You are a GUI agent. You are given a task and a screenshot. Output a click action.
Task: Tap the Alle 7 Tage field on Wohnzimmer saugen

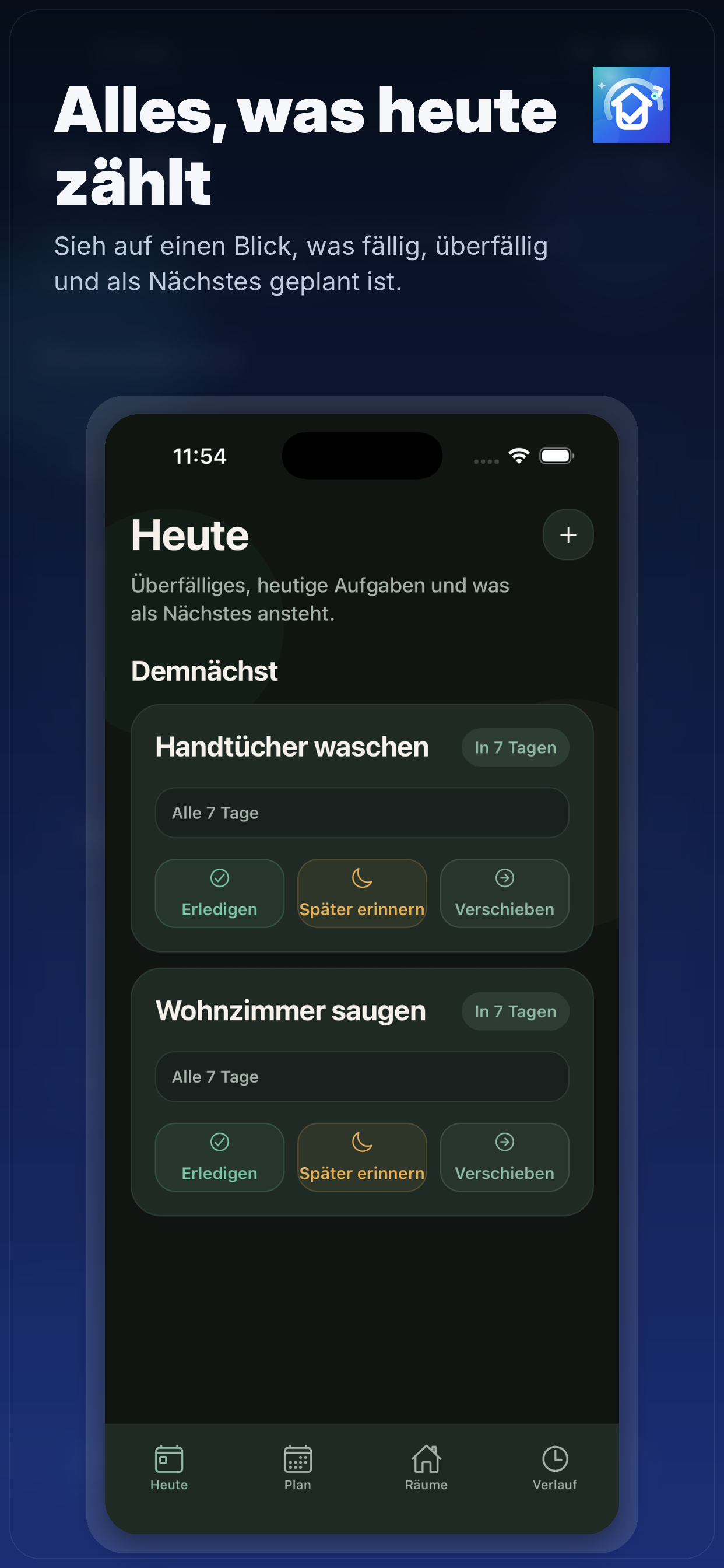click(x=361, y=1076)
